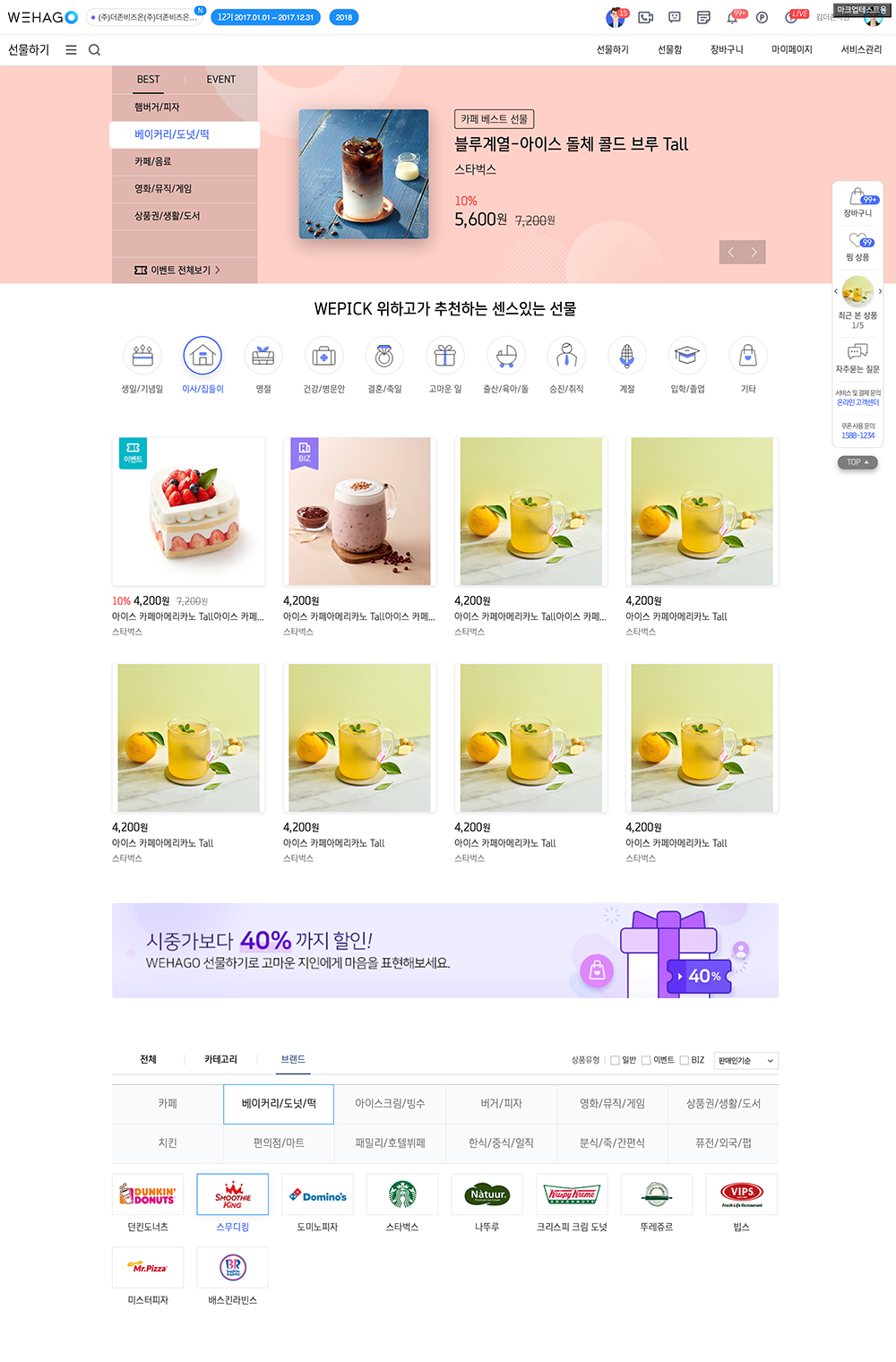This screenshot has width=896, height=1362.
Task: Open 장바구니 in the floating sidebar
Action: point(857,203)
